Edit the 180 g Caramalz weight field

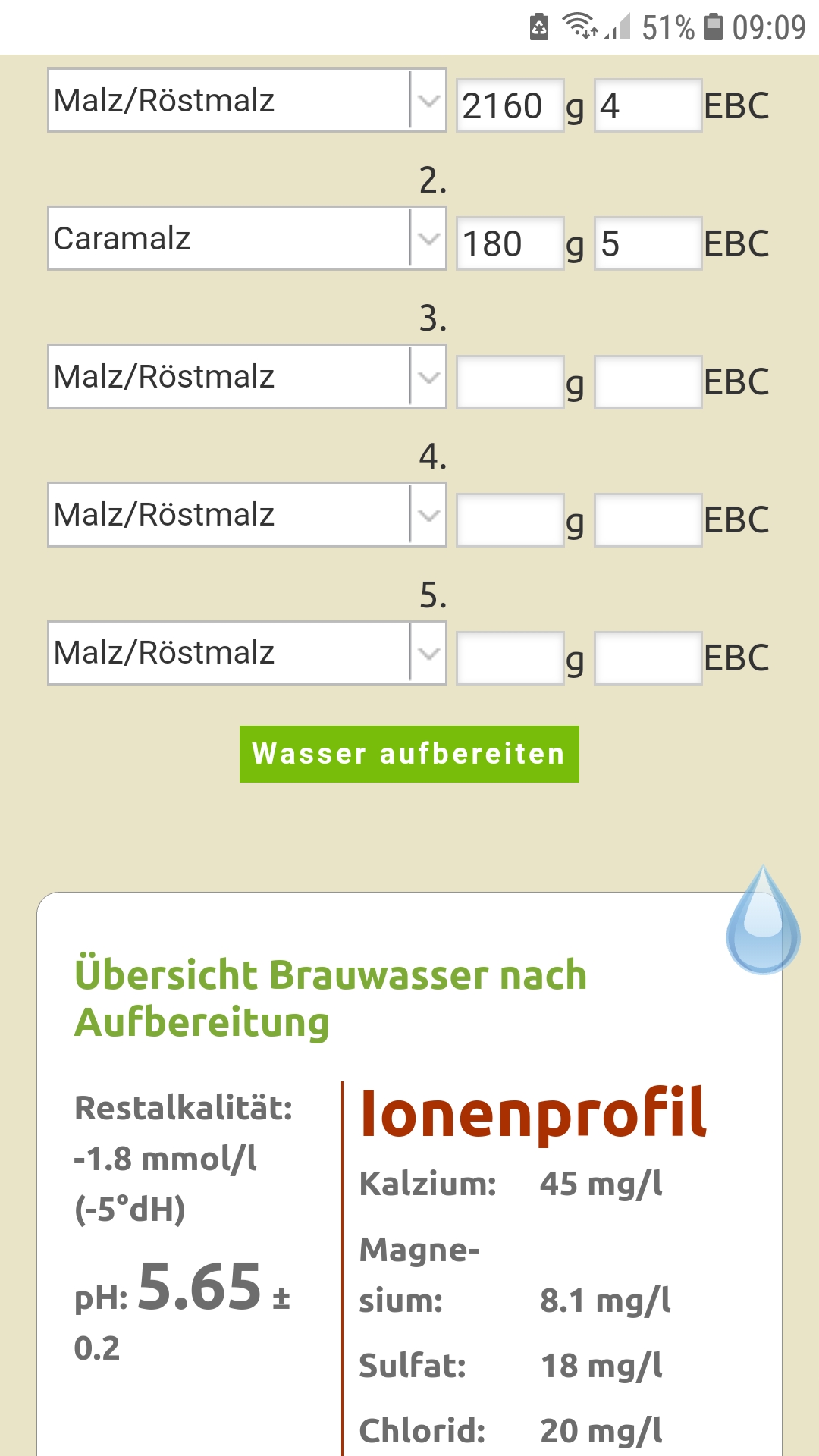coord(510,243)
